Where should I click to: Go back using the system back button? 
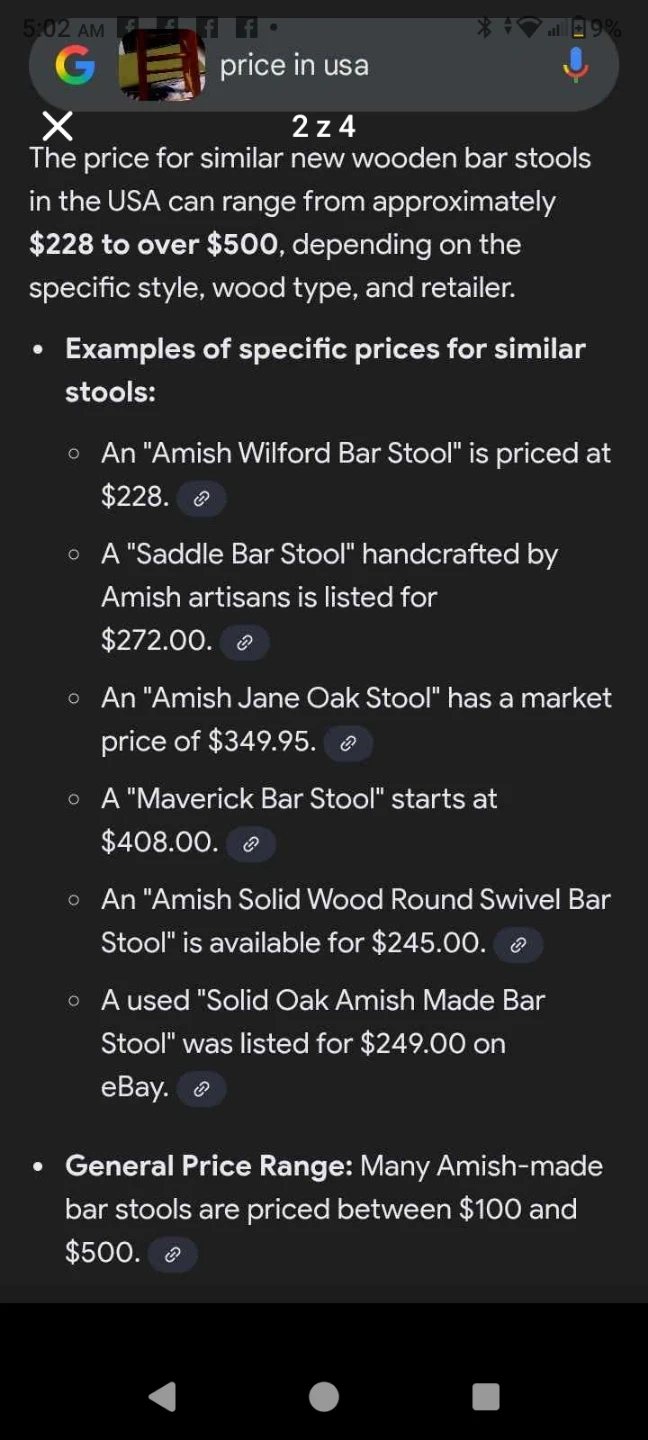[162, 1396]
